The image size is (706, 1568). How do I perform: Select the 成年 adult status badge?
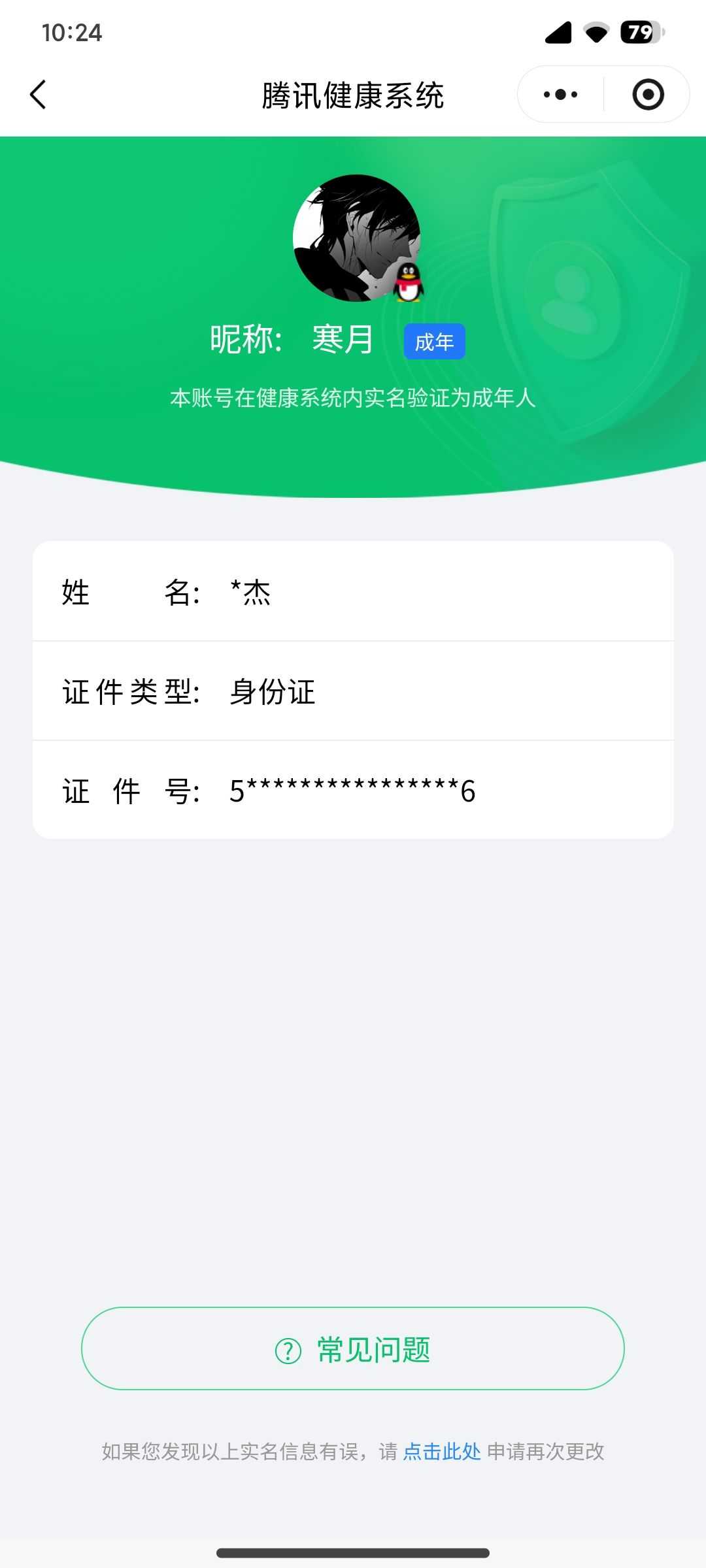(x=434, y=340)
